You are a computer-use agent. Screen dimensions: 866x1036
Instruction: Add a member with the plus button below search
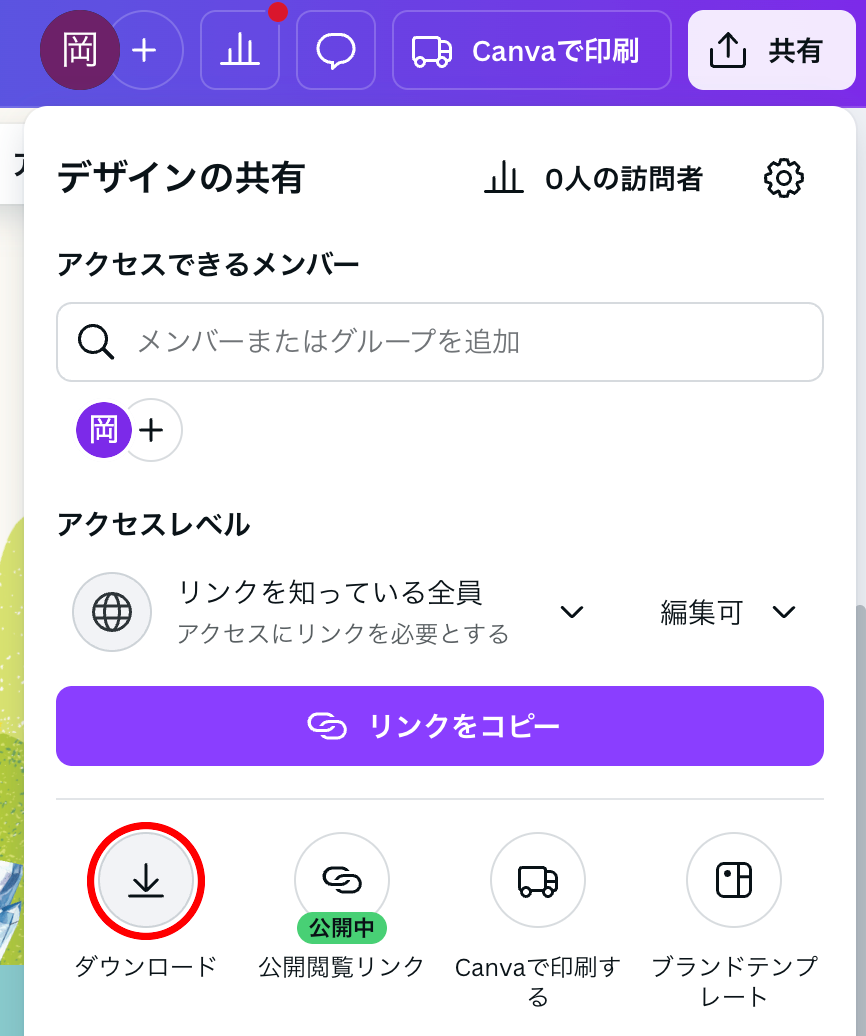coord(152,430)
